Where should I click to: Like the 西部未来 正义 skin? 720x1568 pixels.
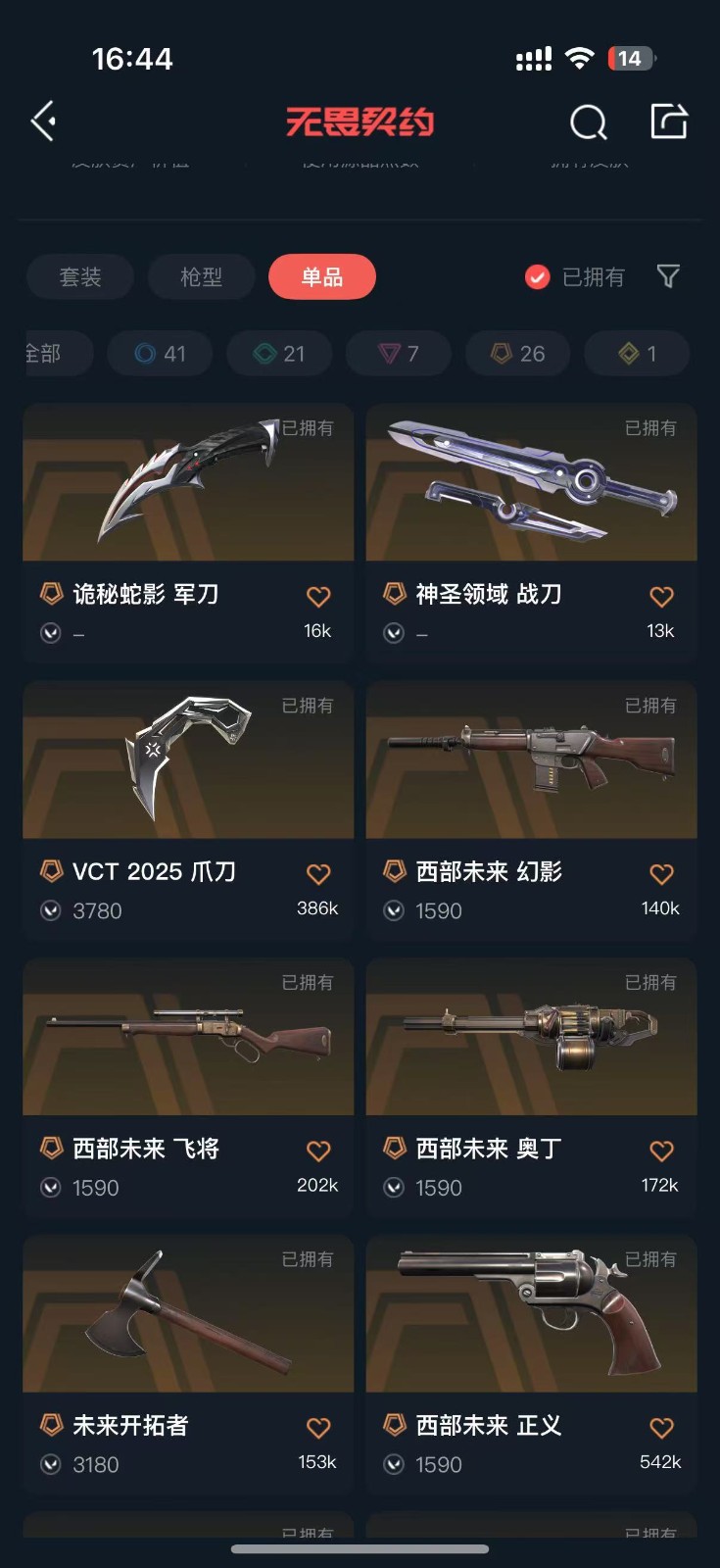click(x=662, y=1429)
